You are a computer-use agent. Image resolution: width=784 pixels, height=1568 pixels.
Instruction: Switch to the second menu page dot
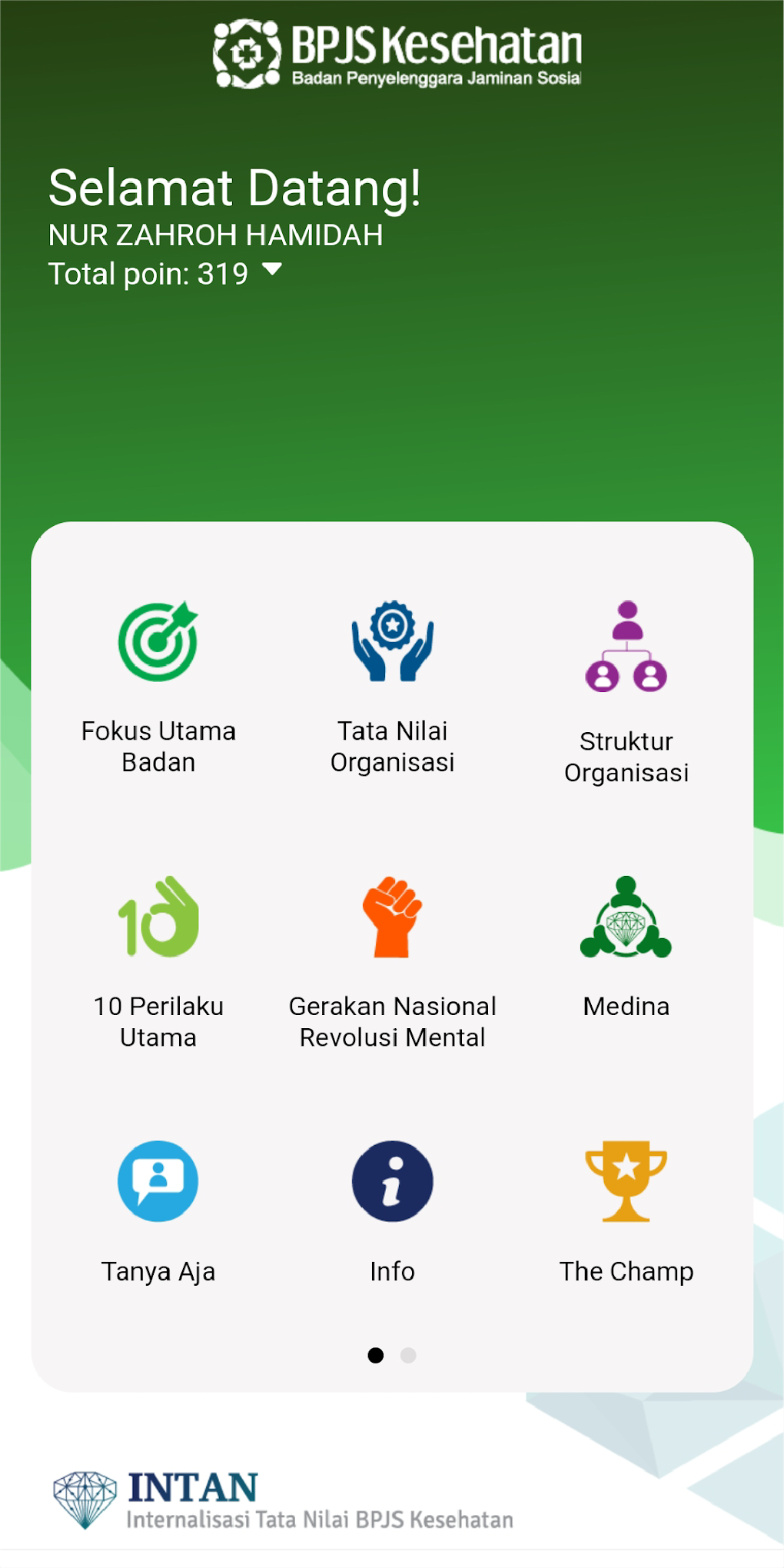point(410,1357)
